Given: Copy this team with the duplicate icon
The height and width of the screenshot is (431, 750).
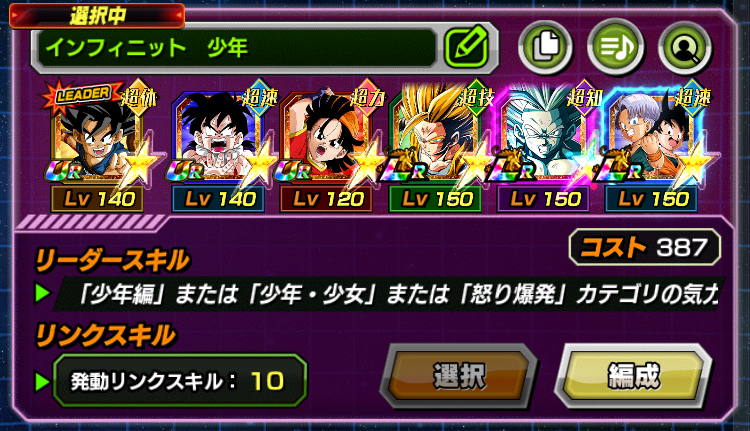Looking at the screenshot, I should [x=545, y=47].
